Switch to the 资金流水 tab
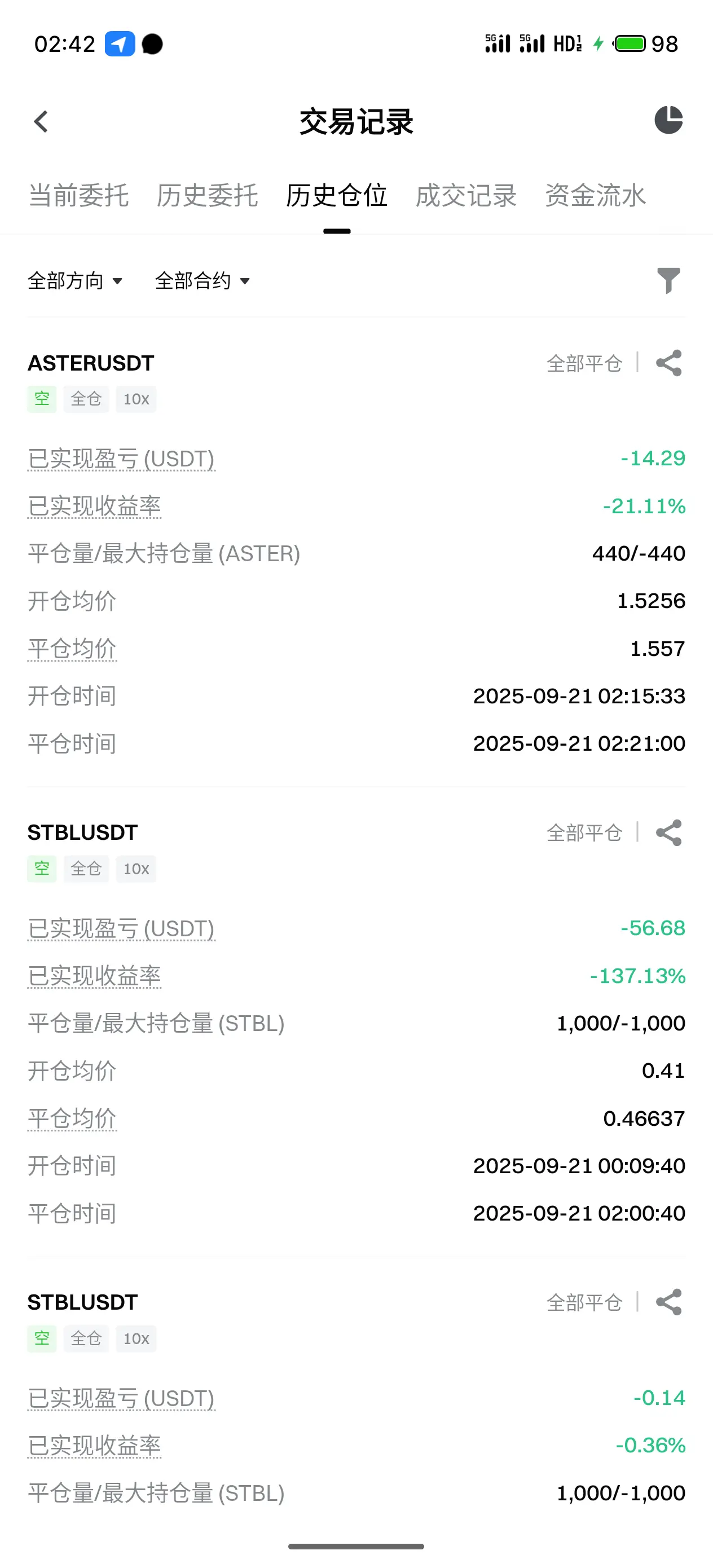Viewport: 713px width, 1568px height. tap(595, 196)
